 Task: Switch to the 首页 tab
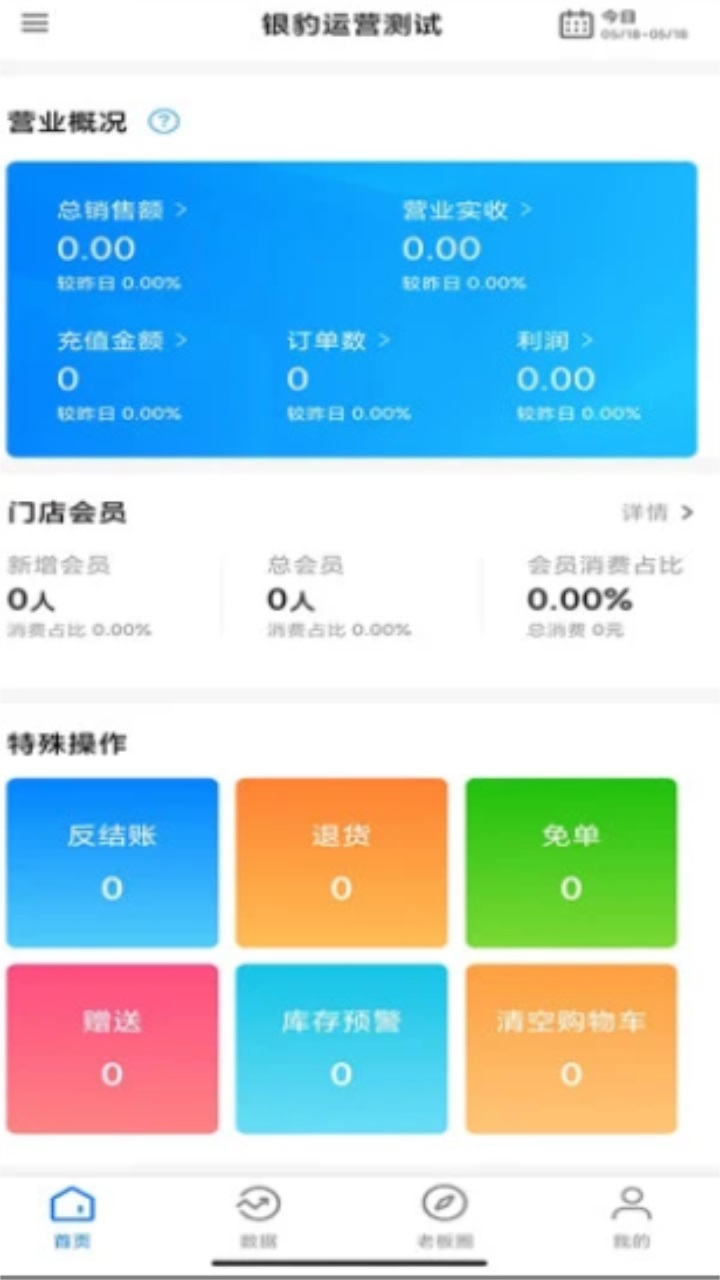pos(73,1216)
